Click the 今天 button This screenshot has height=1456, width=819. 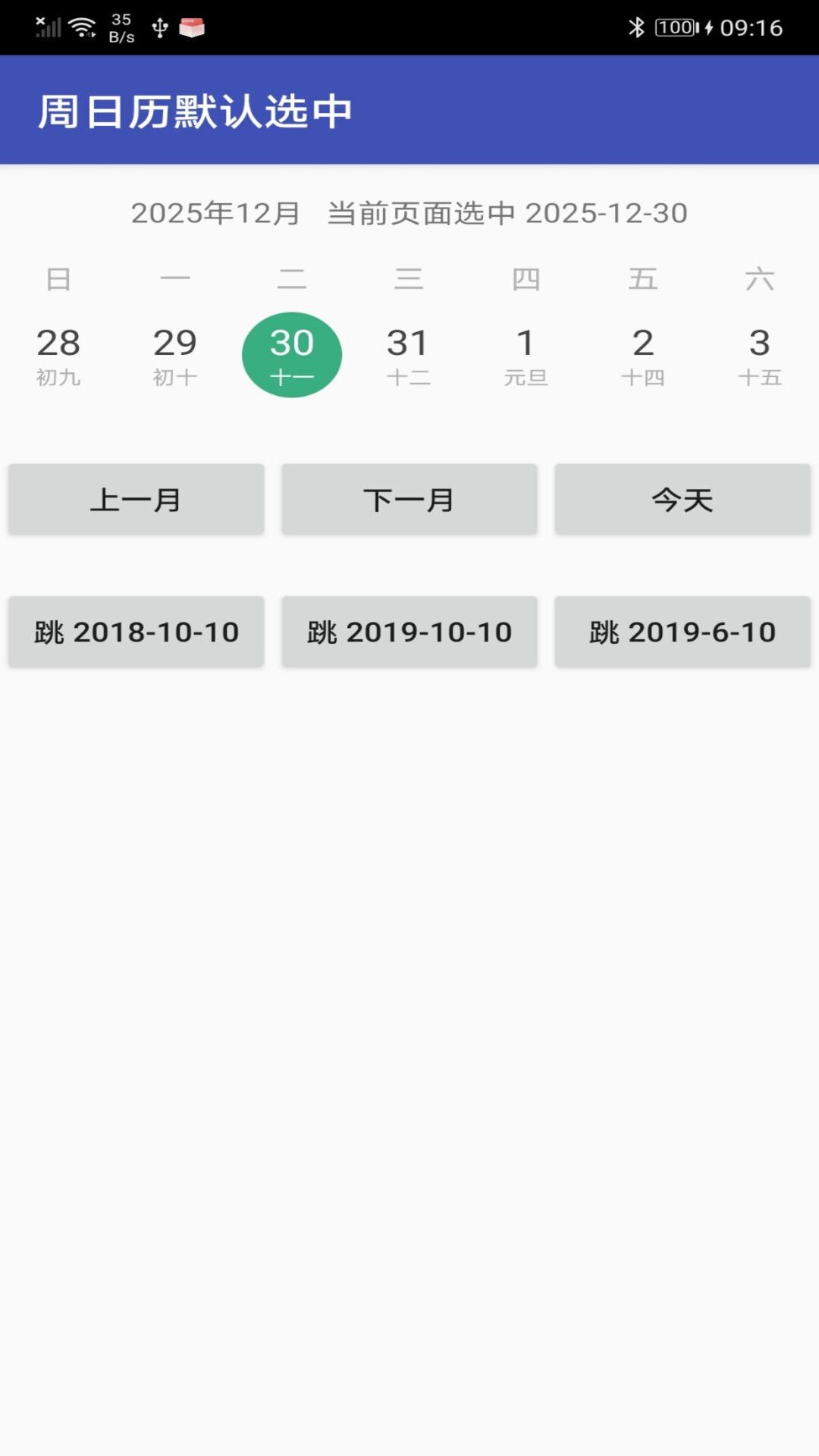[x=682, y=499]
